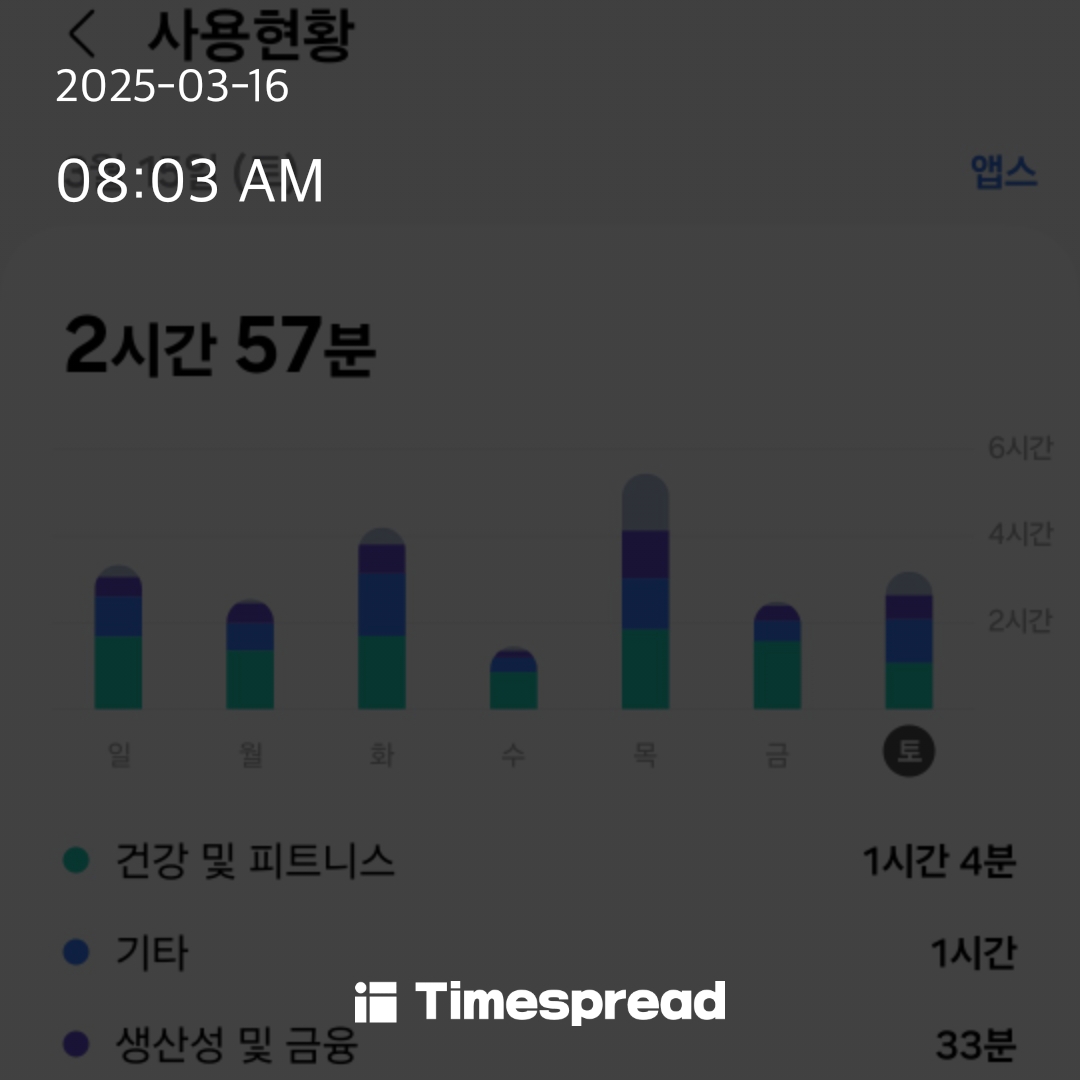Select the 월 bar in the chart
This screenshot has height=1080, width=1080.
tap(250, 654)
